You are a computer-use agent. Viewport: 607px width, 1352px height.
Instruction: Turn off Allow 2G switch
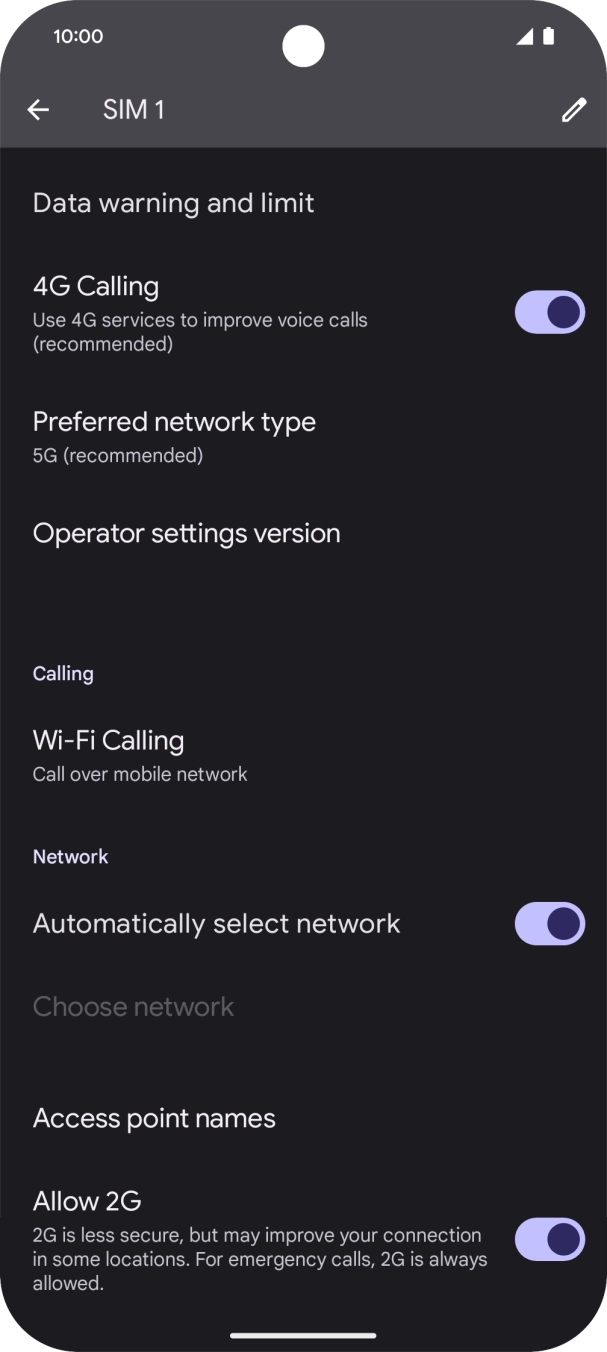point(549,1240)
